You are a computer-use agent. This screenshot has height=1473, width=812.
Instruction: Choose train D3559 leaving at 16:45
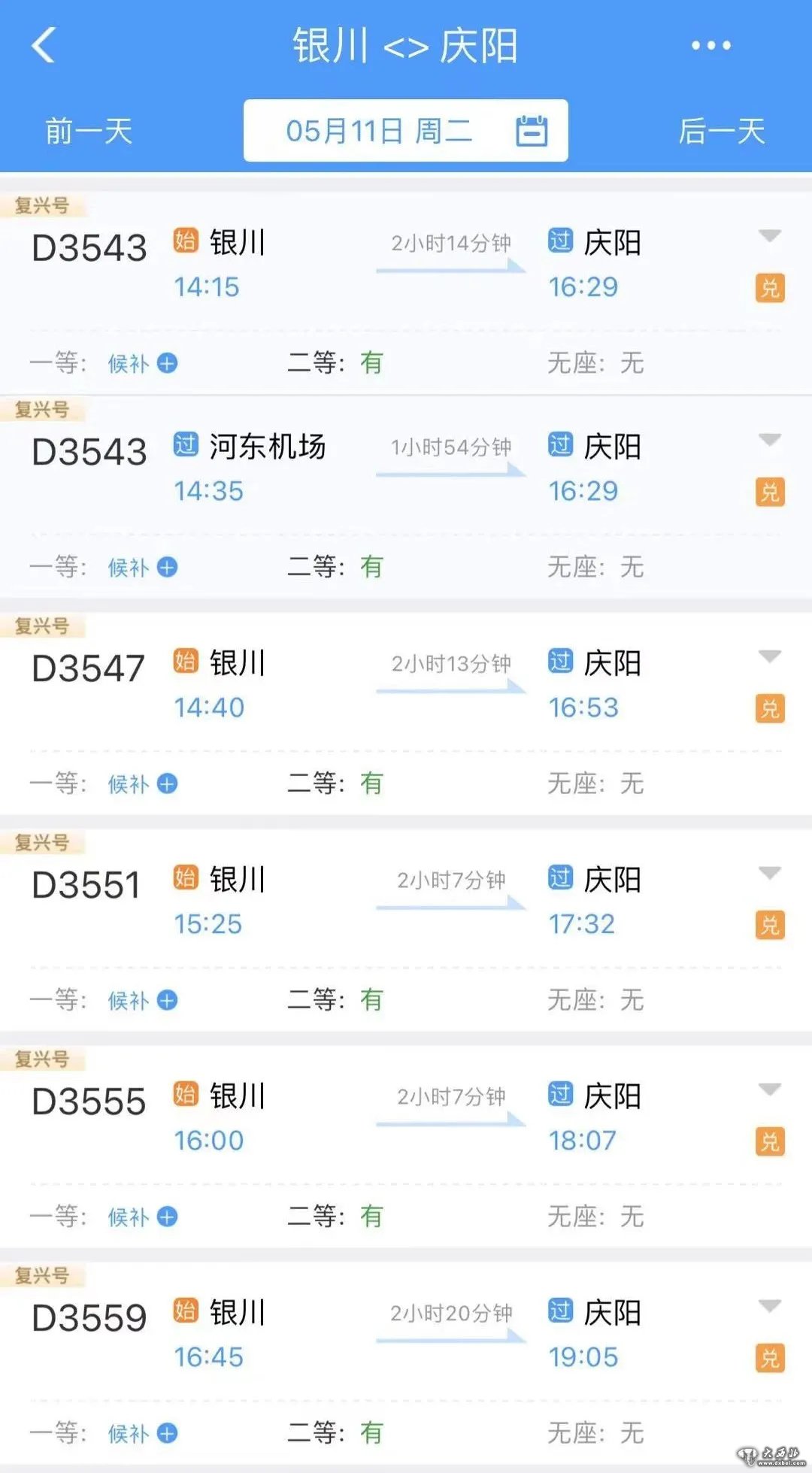pos(89,1319)
